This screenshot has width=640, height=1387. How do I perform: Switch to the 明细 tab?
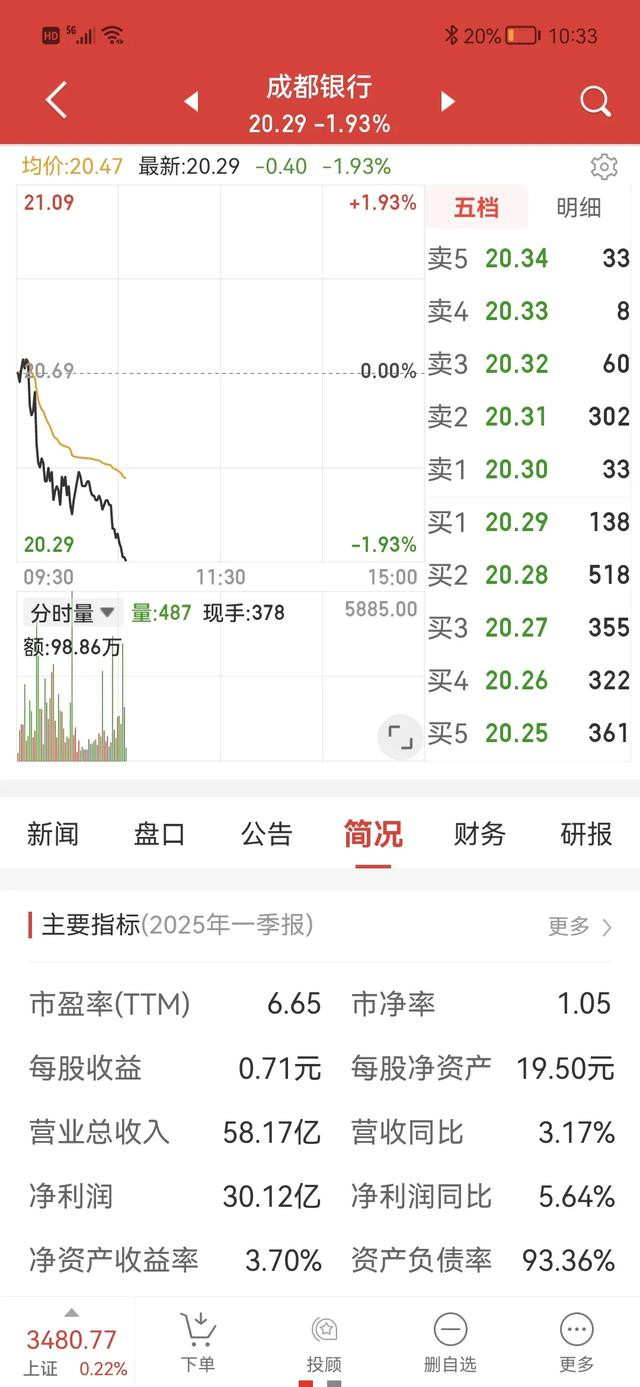click(x=579, y=207)
